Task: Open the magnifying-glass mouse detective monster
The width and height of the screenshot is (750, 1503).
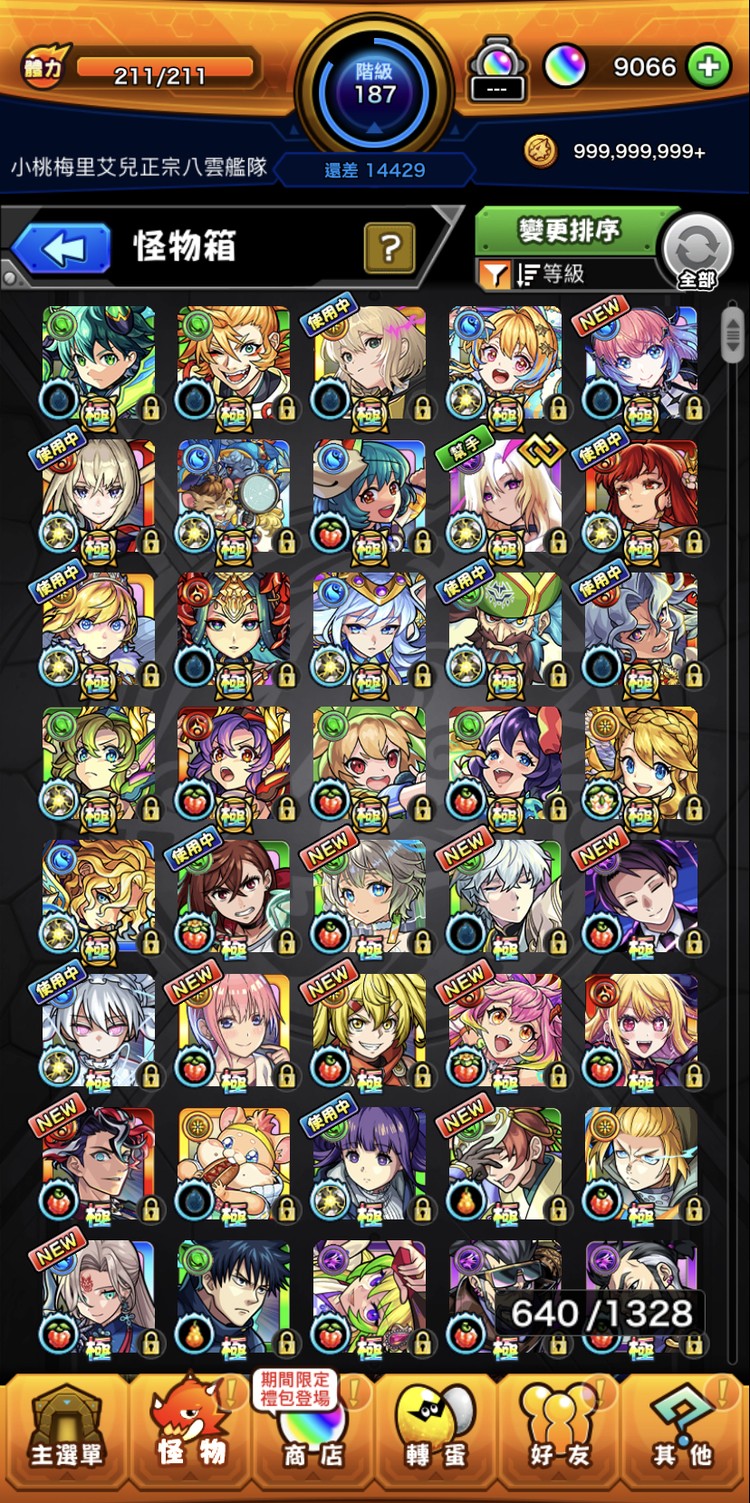Action: (233, 497)
